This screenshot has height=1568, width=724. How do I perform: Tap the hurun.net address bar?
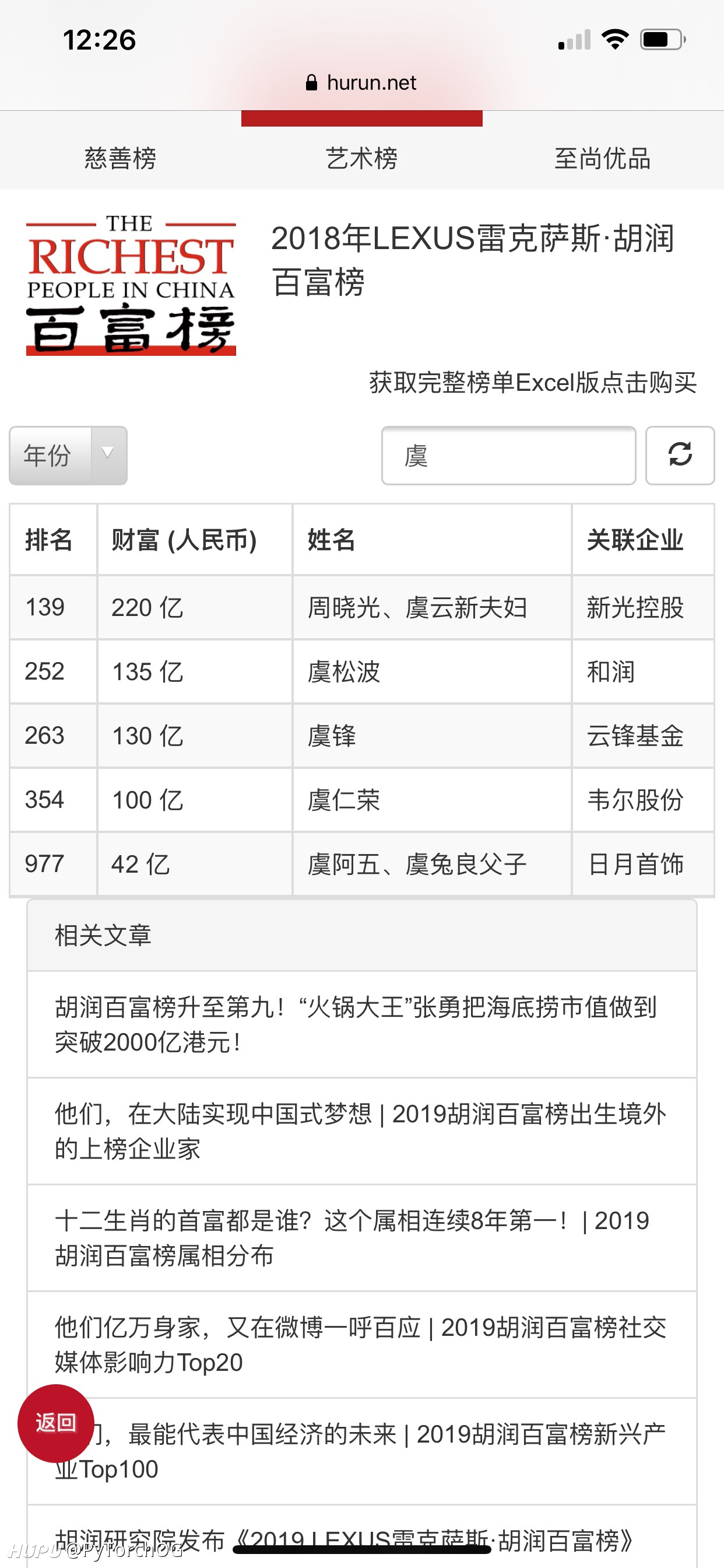(361, 83)
